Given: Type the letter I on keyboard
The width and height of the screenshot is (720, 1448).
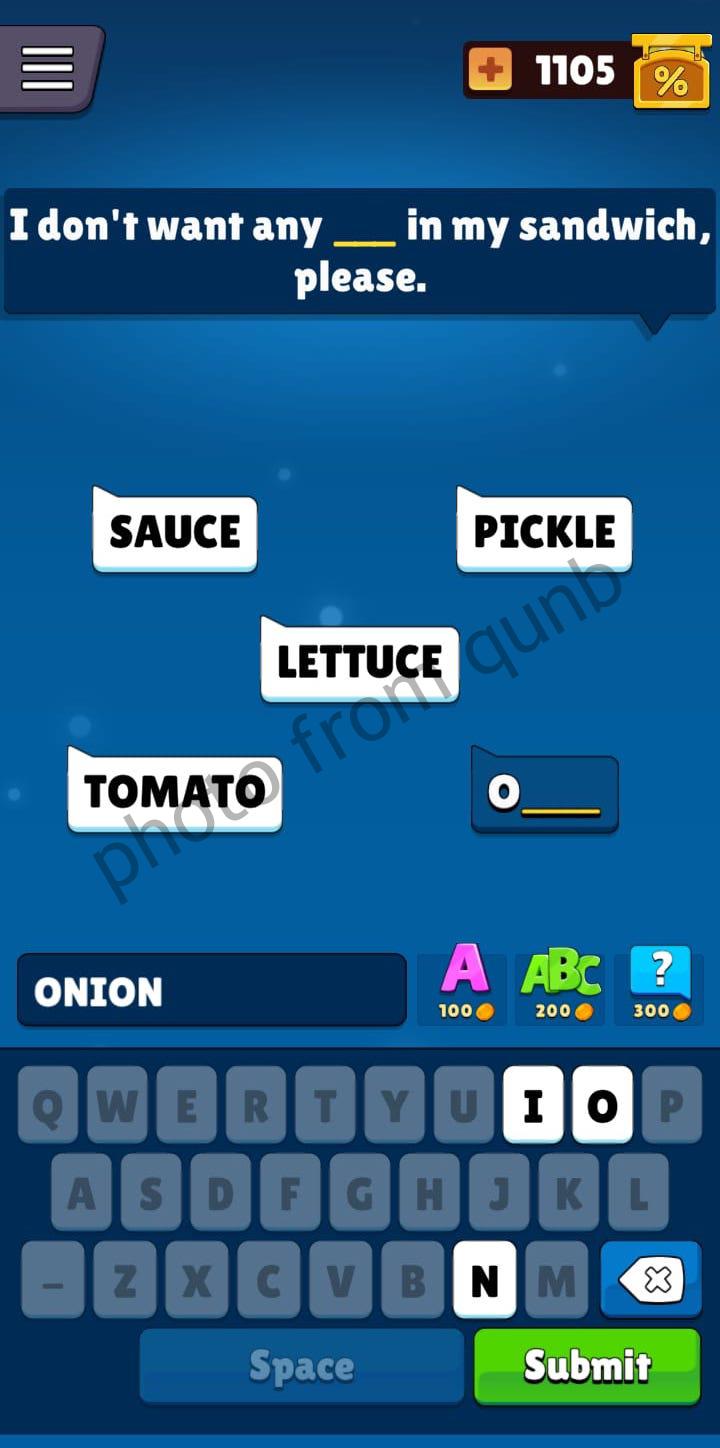Looking at the screenshot, I should click(x=533, y=1105).
